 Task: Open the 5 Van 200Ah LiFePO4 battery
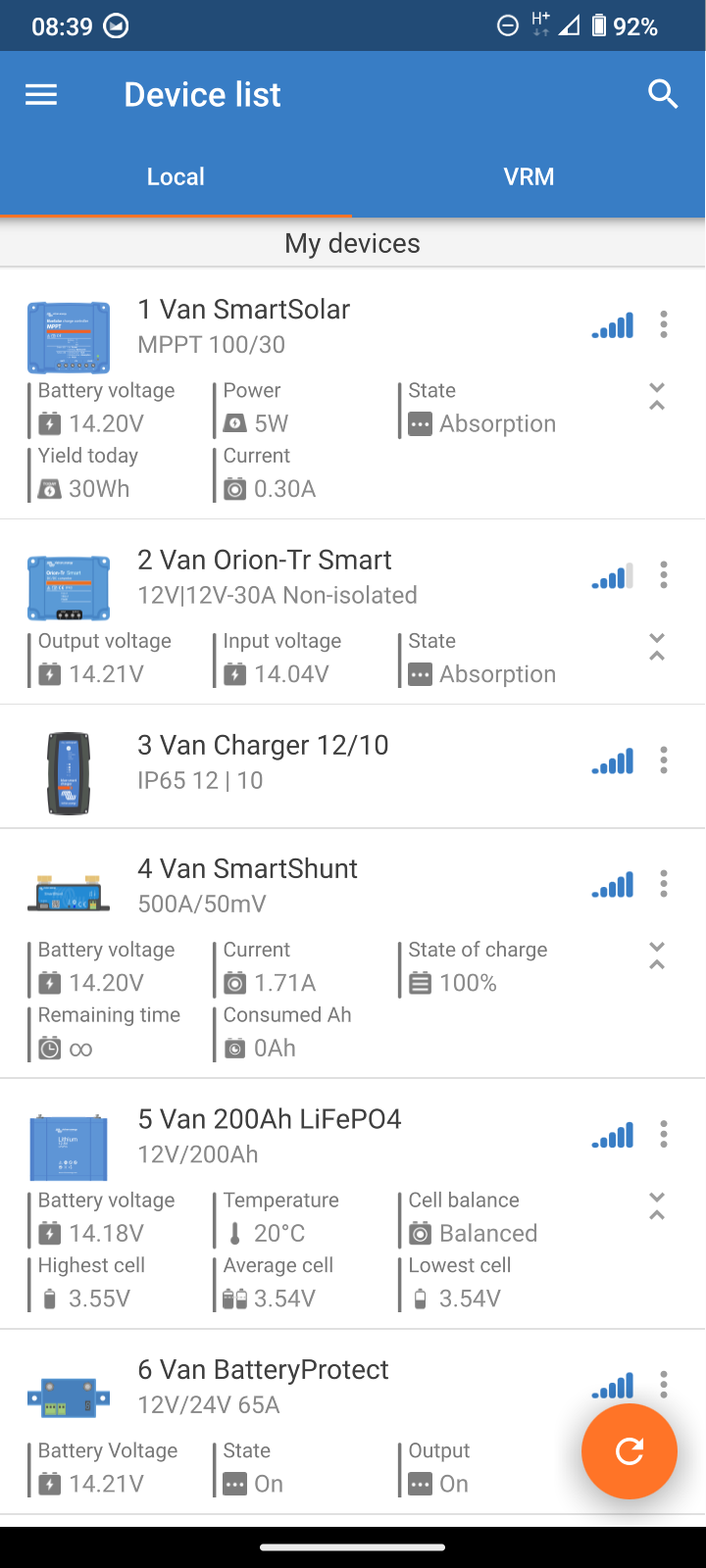(270, 1120)
